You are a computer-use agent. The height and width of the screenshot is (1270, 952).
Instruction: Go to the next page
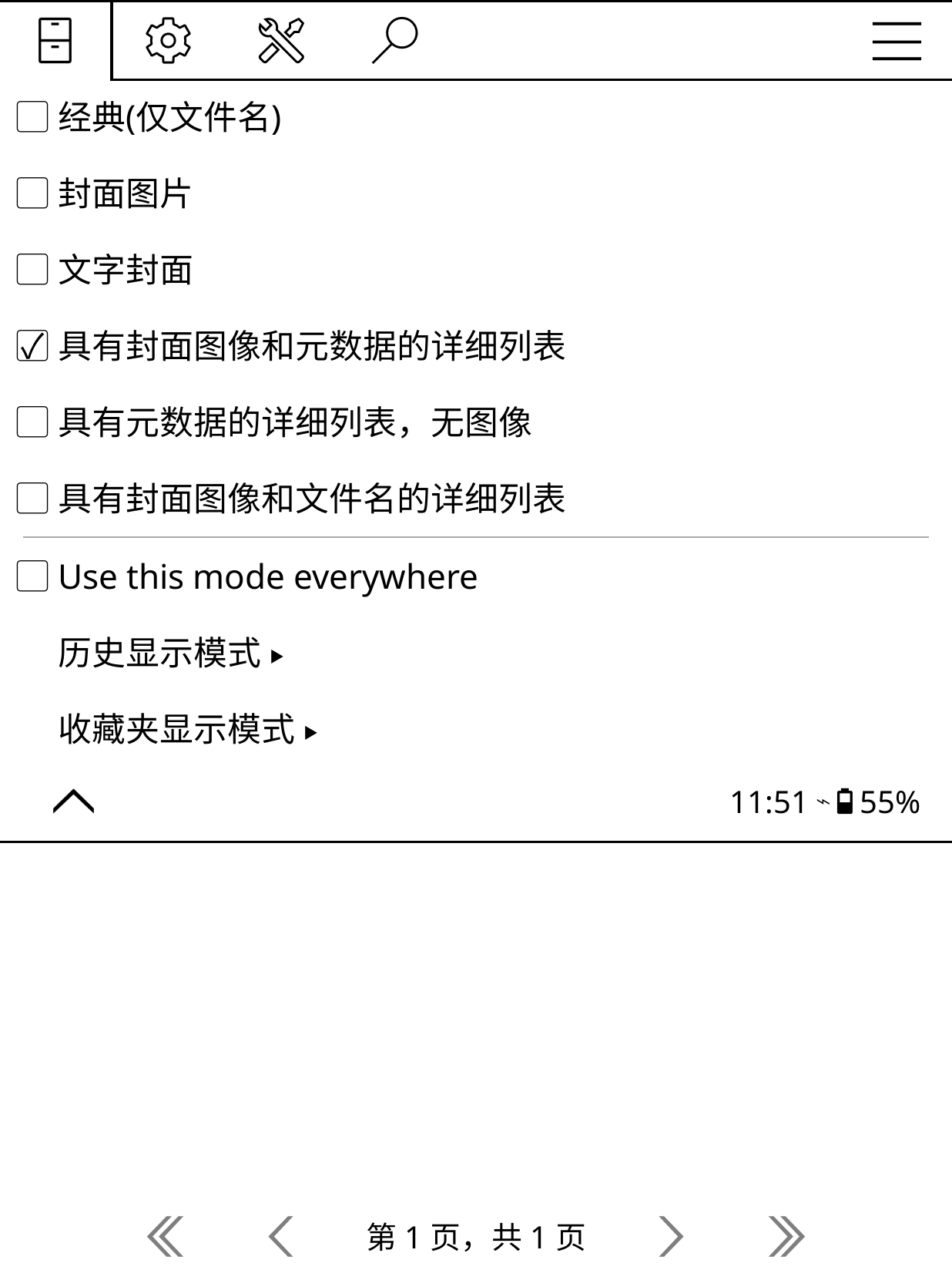[670, 1236]
